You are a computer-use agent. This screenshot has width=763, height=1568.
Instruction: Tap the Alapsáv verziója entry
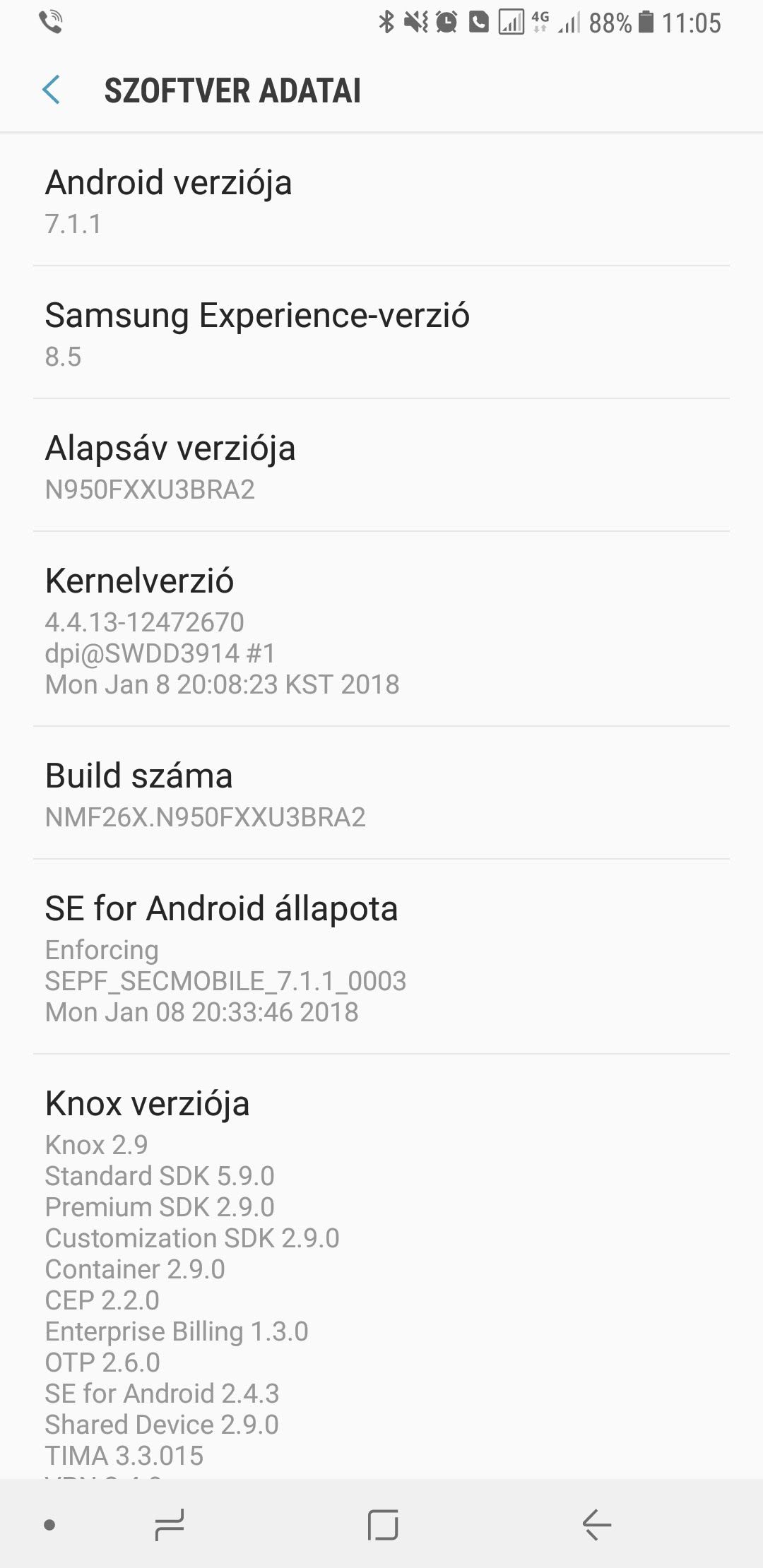tap(381, 465)
